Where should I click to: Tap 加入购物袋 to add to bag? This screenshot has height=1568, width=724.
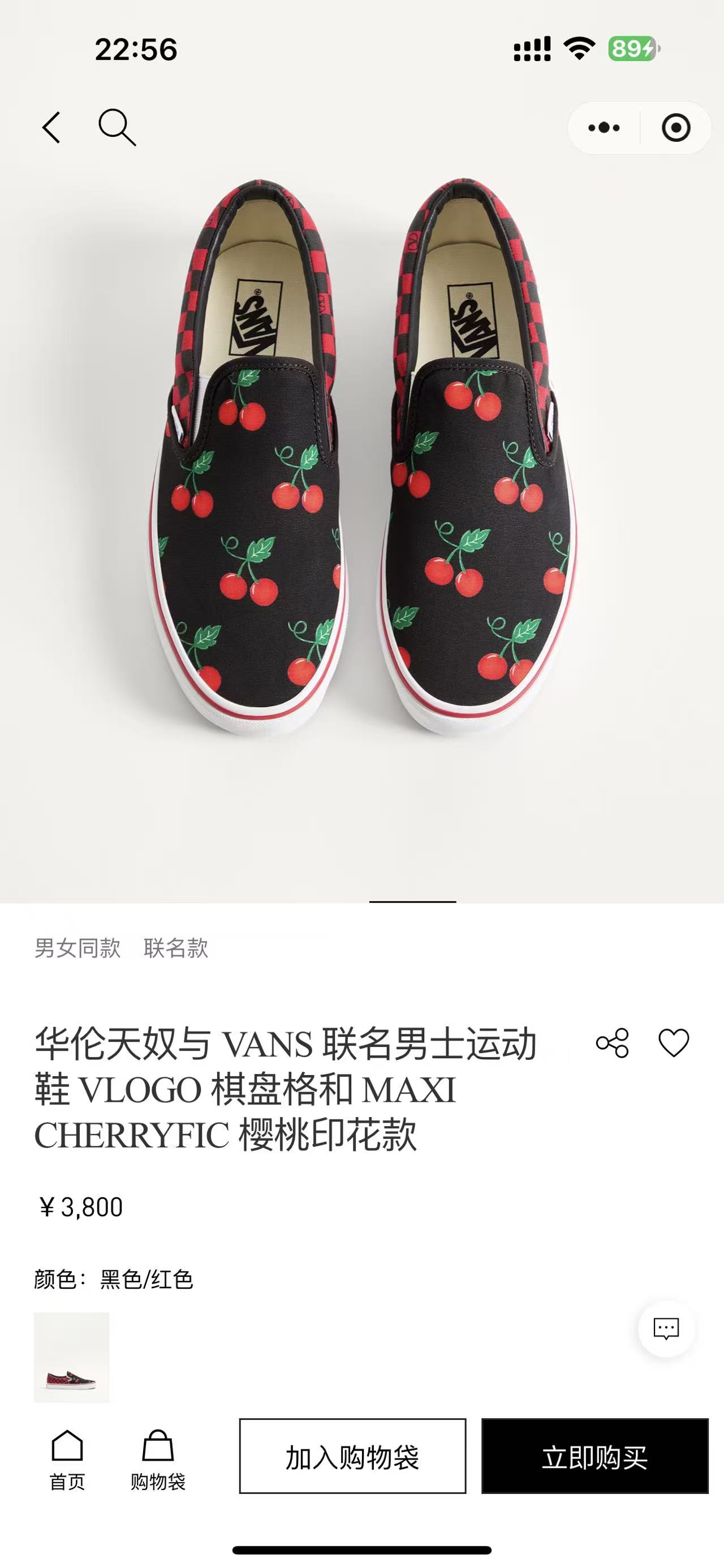coord(352,1456)
